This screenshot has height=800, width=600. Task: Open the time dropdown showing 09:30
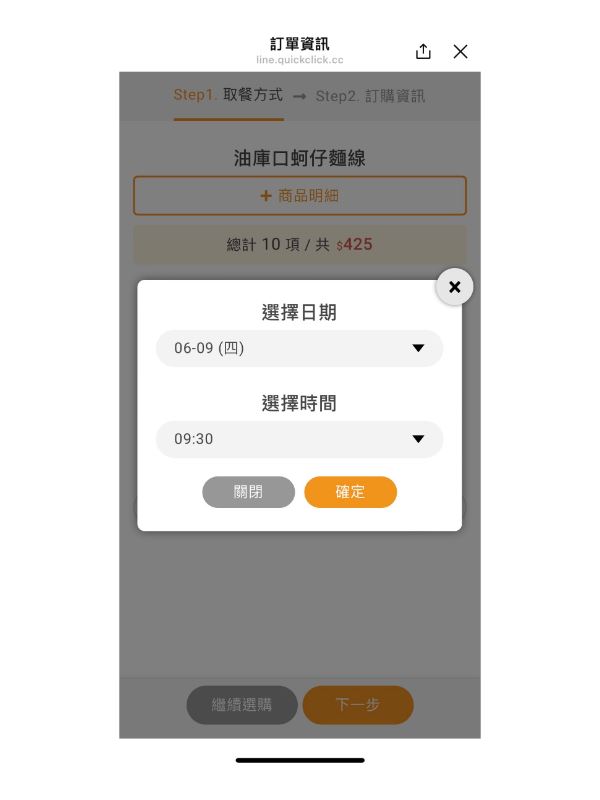[x=299, y=439]
